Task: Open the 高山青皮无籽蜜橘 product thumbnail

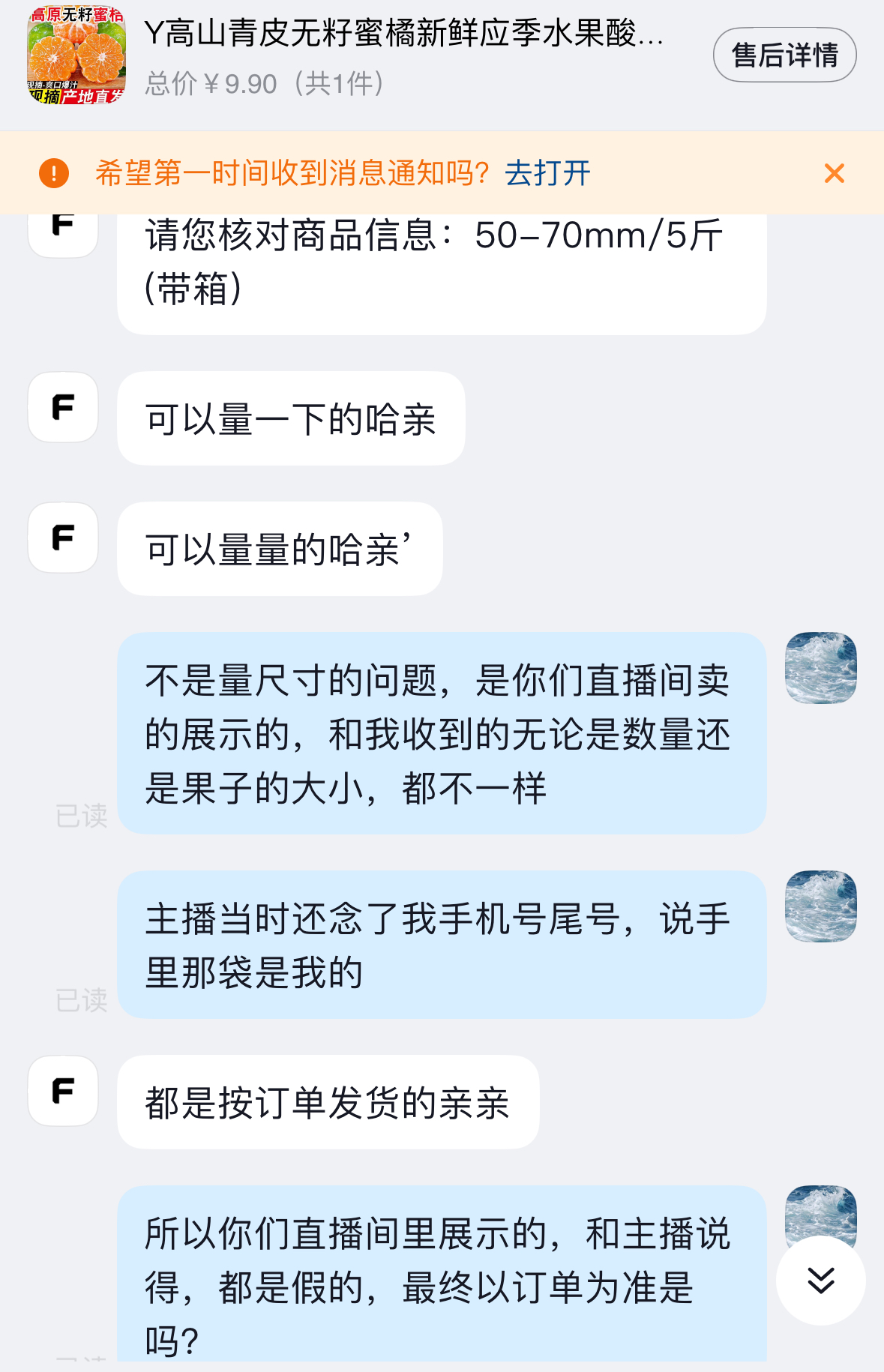Action: [x=76, y=55]
